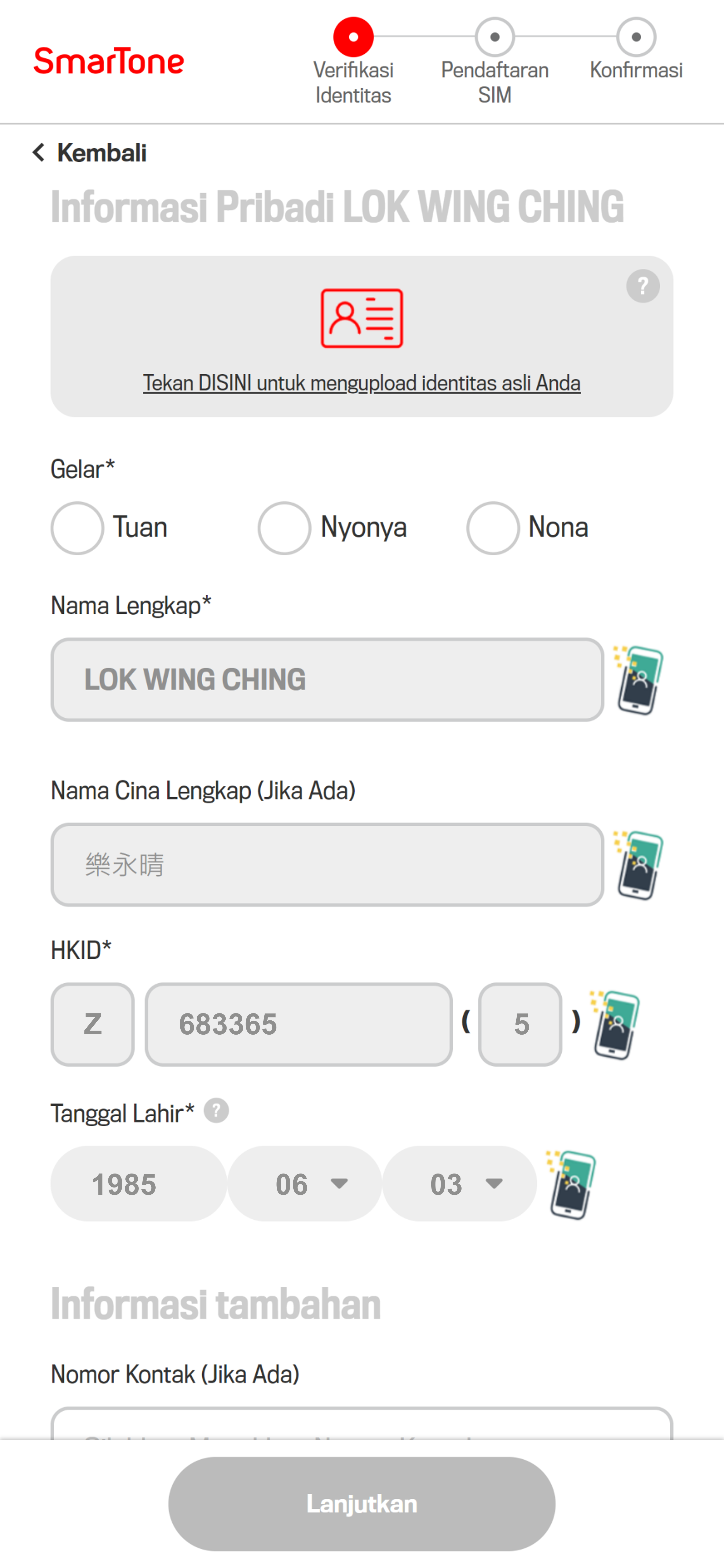The height and width of the screenshot is (1568, 724).
Task: Tap the HKID letter prefix field
Action: 93,1024
